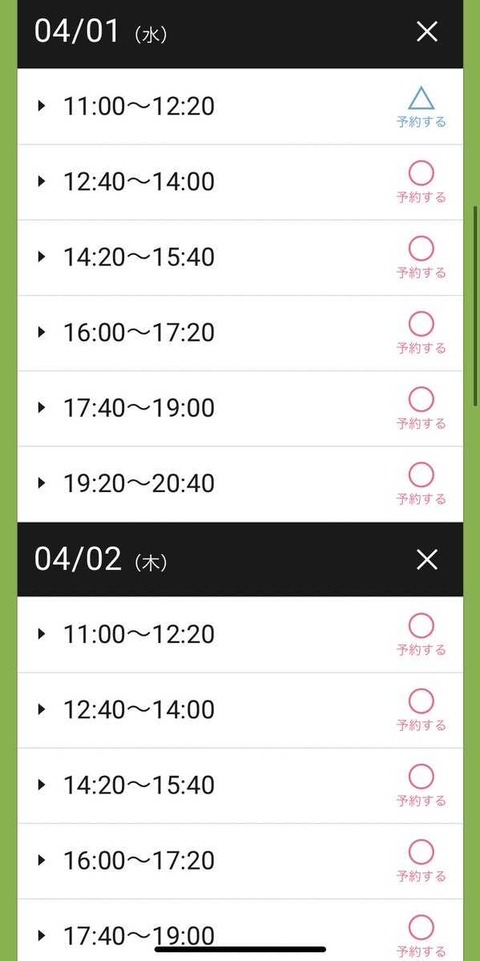
Task: Close the 04/02 (木) date section
Action: (x=427, y=560)
